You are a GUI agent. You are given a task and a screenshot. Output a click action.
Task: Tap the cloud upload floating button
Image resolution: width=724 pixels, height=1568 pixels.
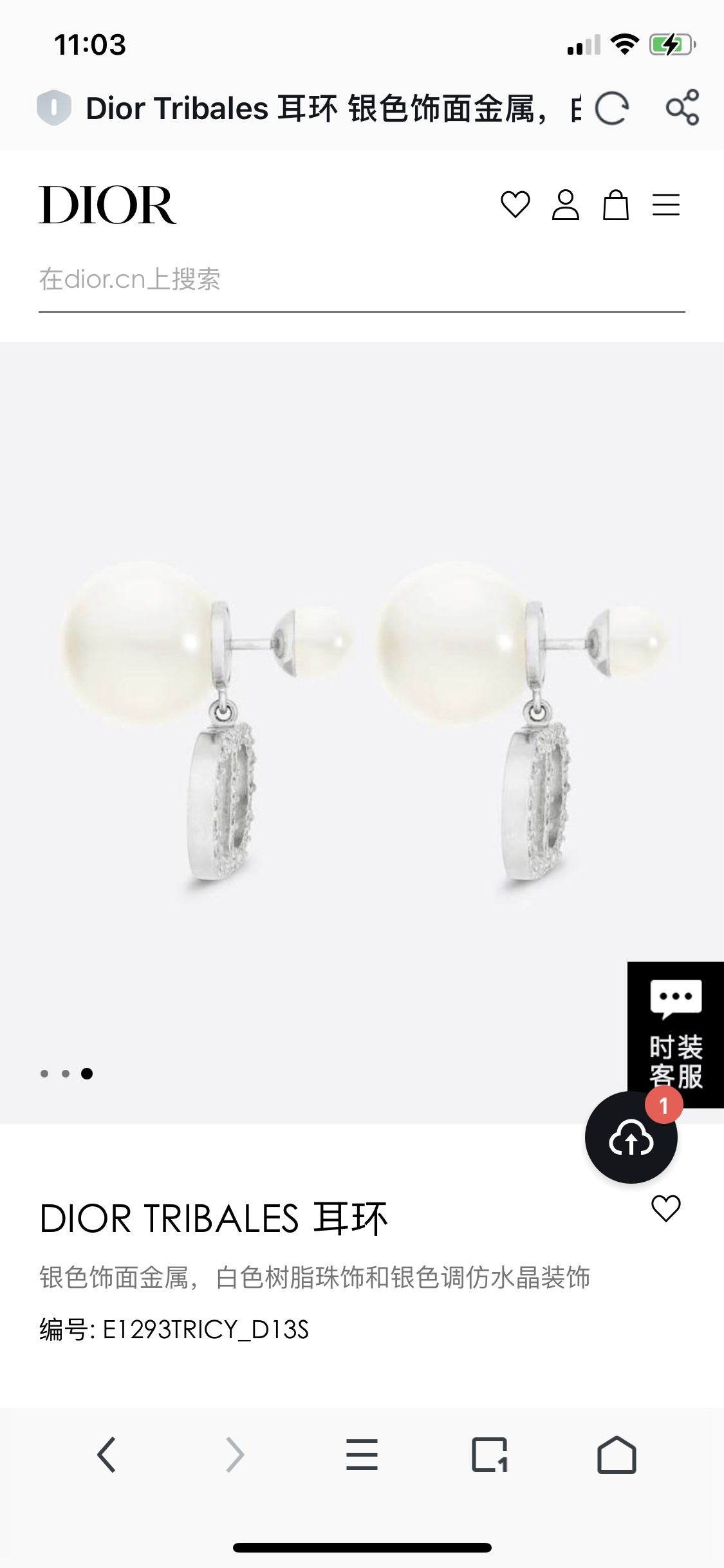(x=631, y=1138)
